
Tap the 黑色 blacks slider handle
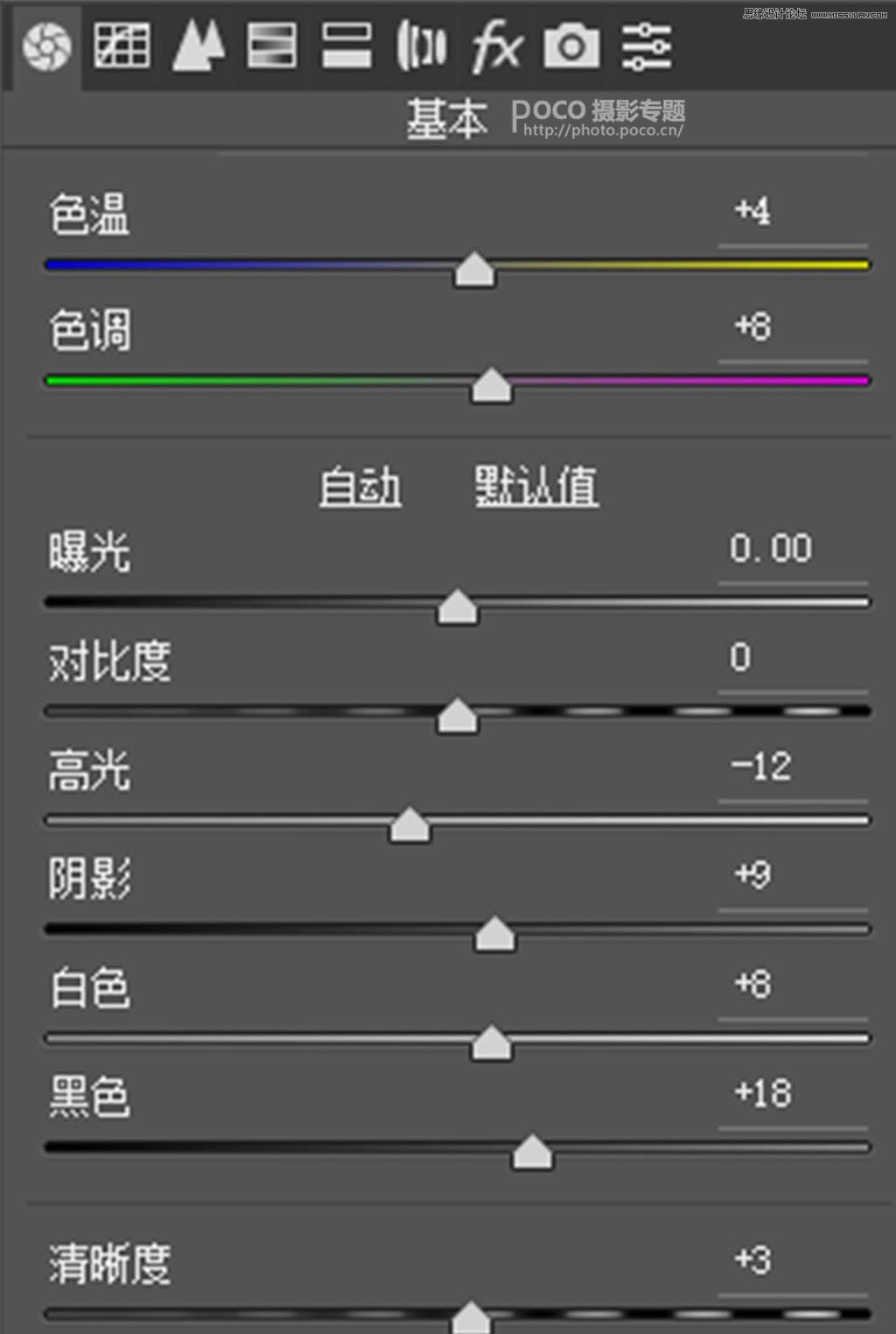pos(532,1153)
